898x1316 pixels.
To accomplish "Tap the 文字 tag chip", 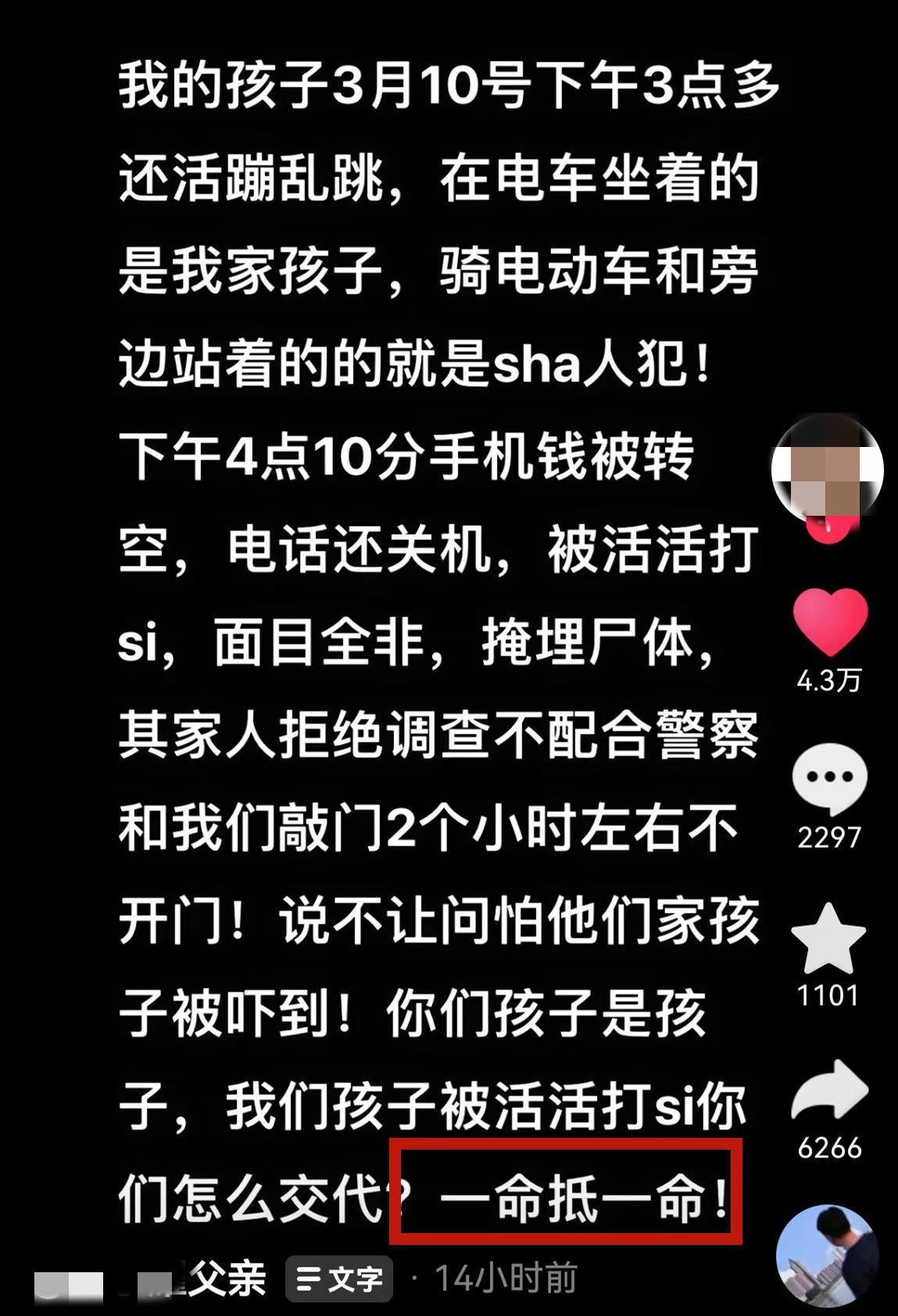I will pos(339,1279).
